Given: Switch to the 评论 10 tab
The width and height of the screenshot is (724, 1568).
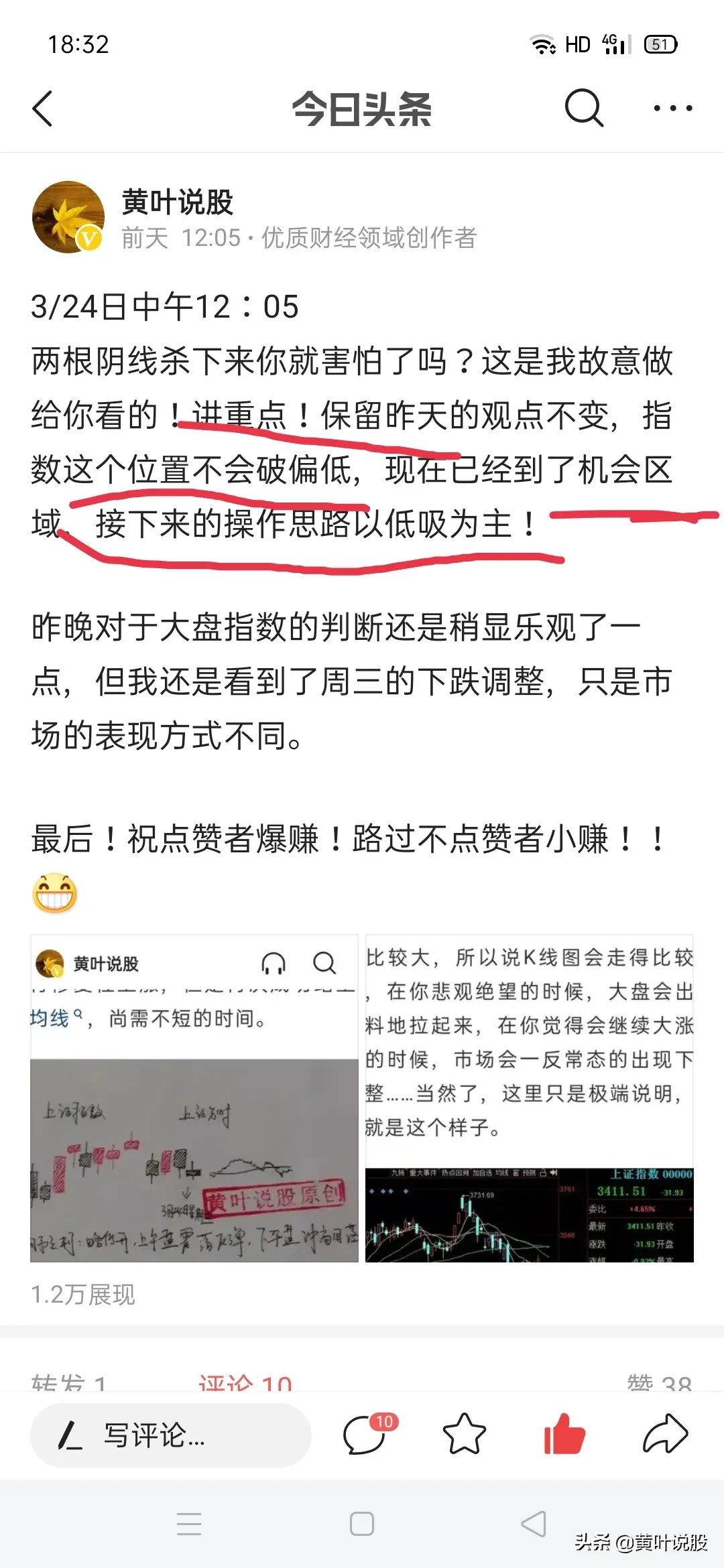Looking at the screenshot, I should click(245, 1380).
